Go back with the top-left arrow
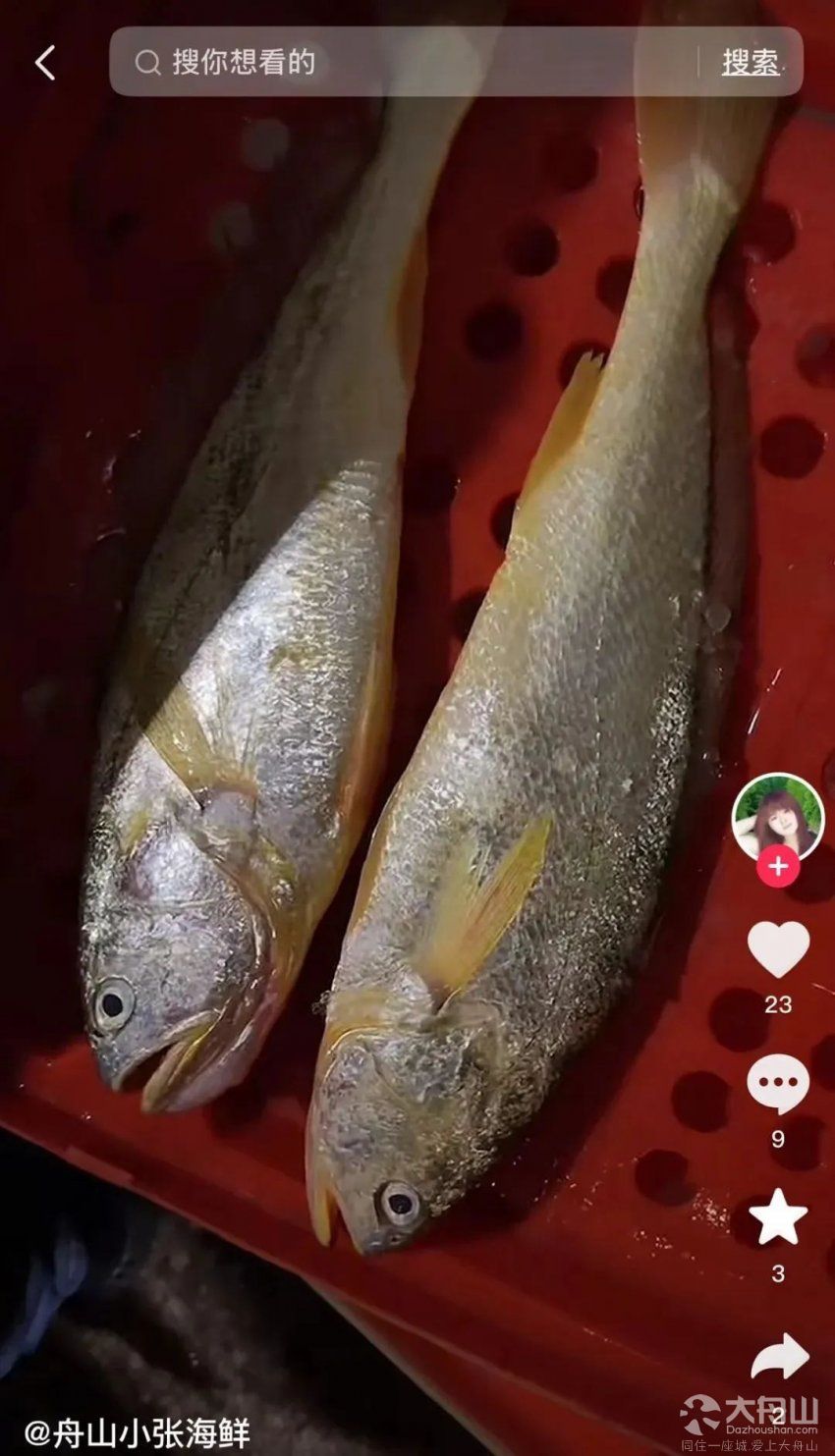This screenshot has width=835, height=1456. 45,63
